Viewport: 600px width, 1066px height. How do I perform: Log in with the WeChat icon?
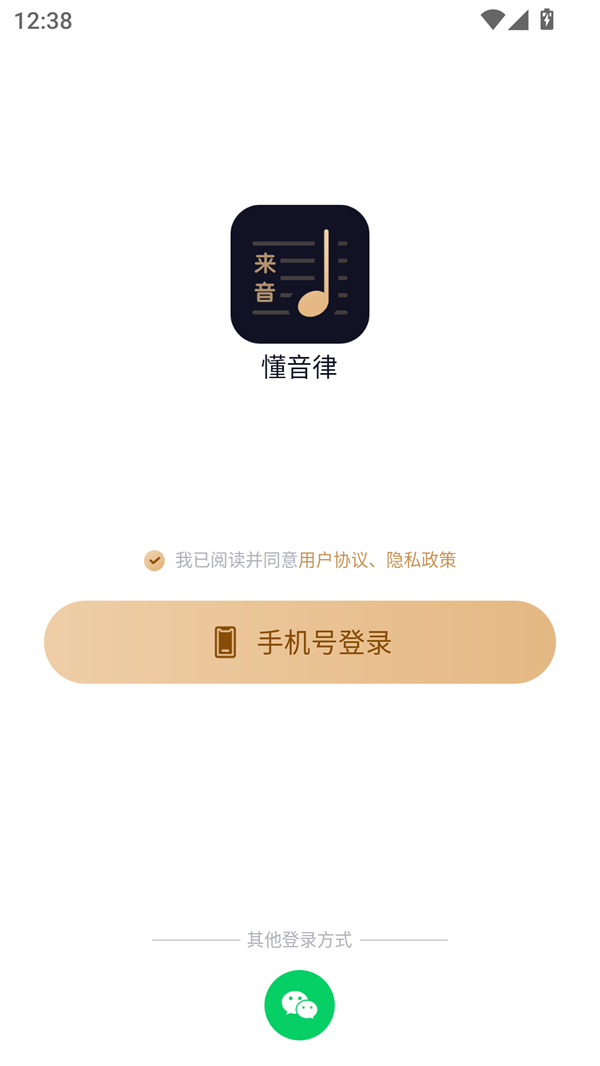pos(299,1005)
